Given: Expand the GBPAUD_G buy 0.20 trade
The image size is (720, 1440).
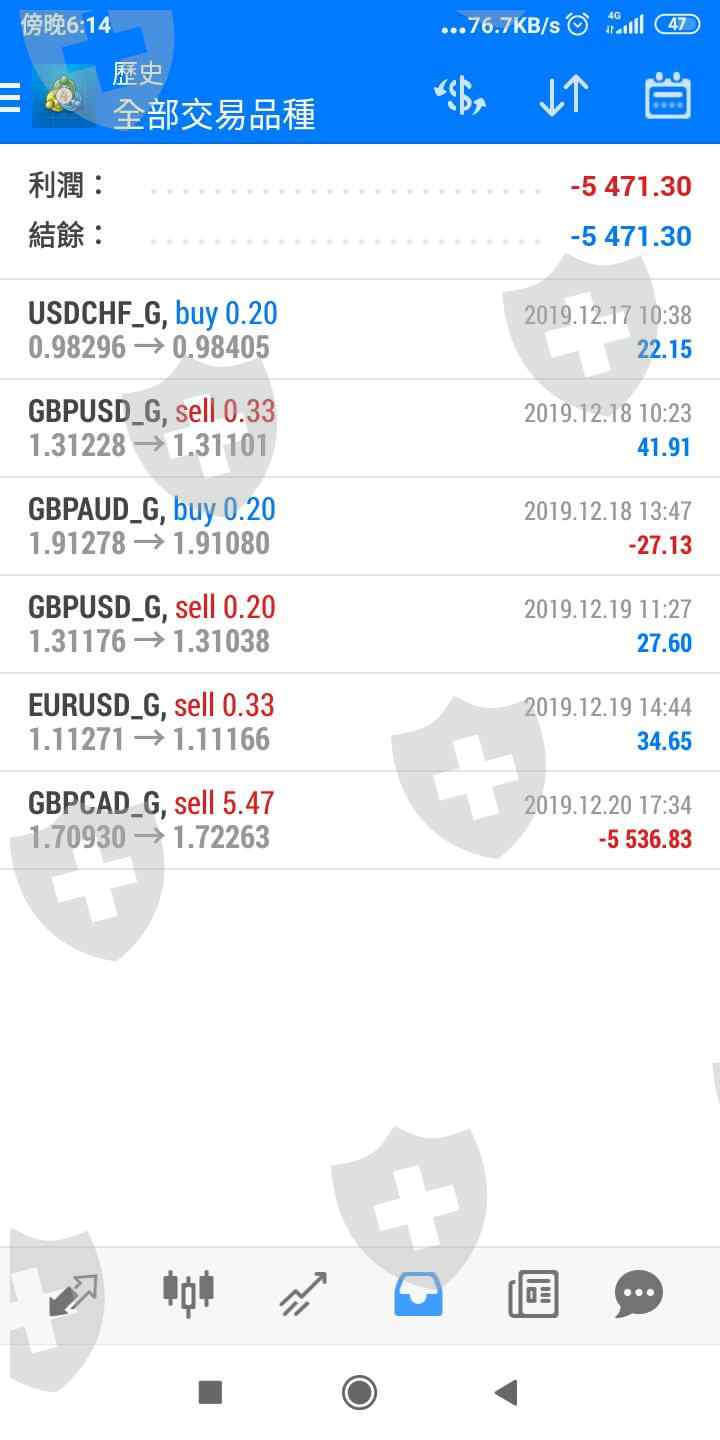Looking at the screenshot, I should (x=360, y=526).
